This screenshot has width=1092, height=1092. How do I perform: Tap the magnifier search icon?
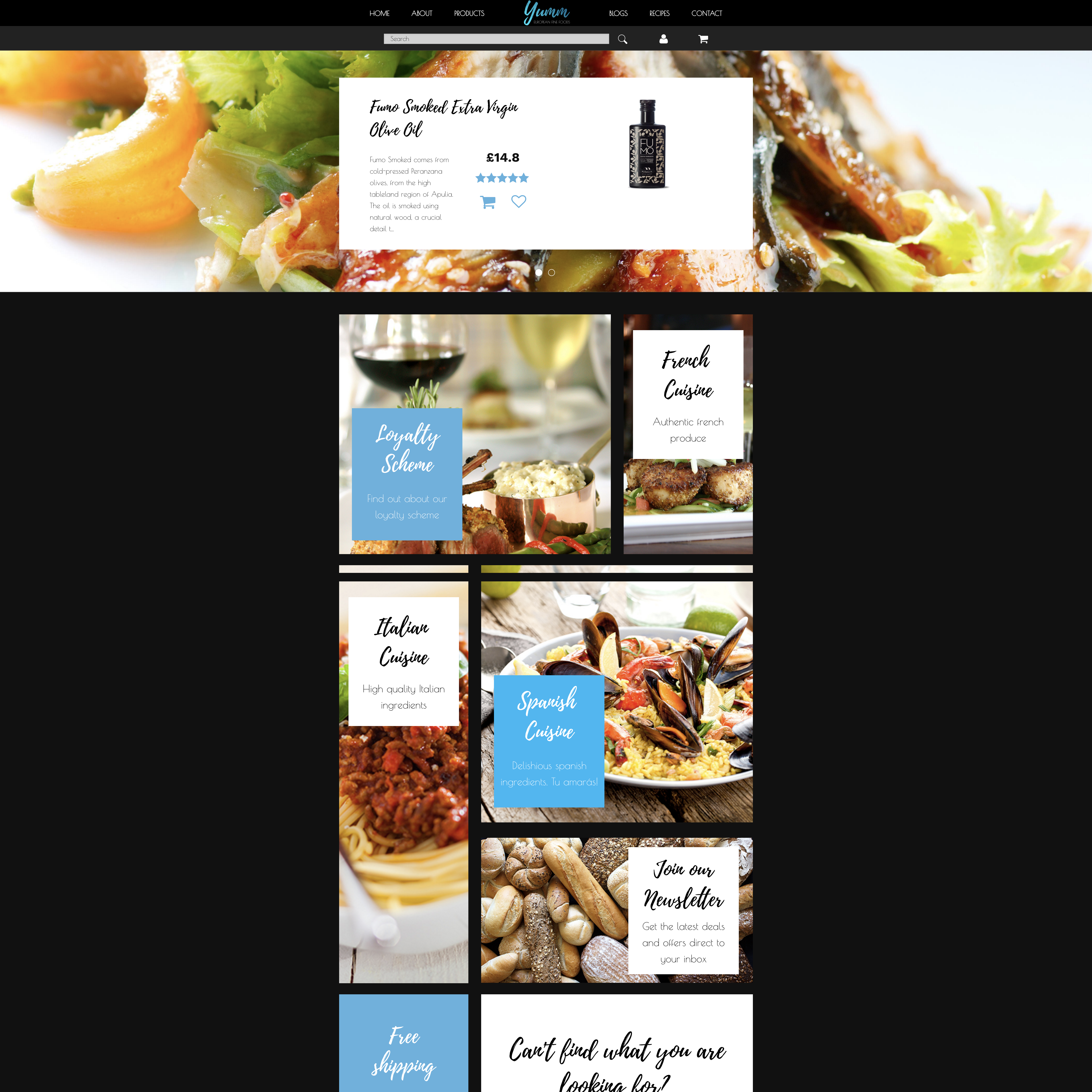622,39
